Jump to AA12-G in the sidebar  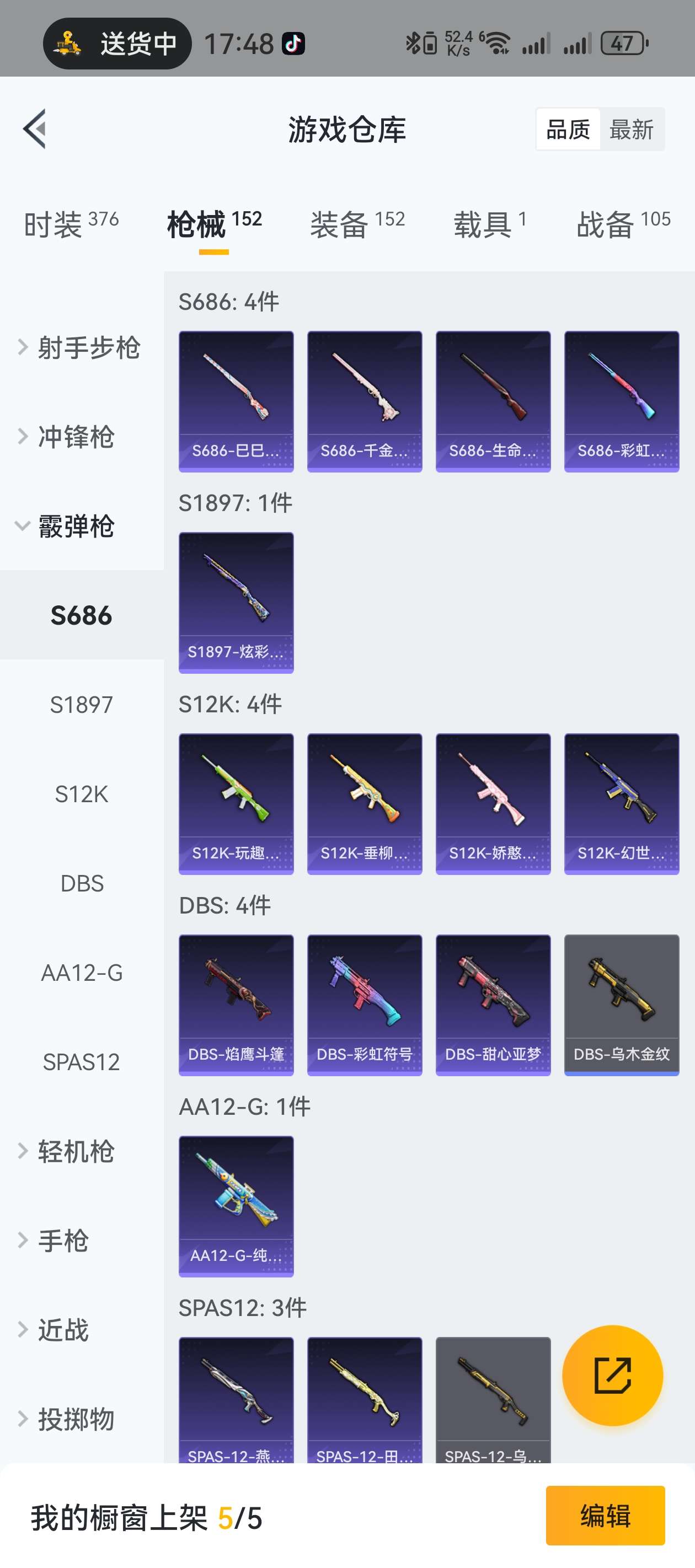(x=82, y=973)
